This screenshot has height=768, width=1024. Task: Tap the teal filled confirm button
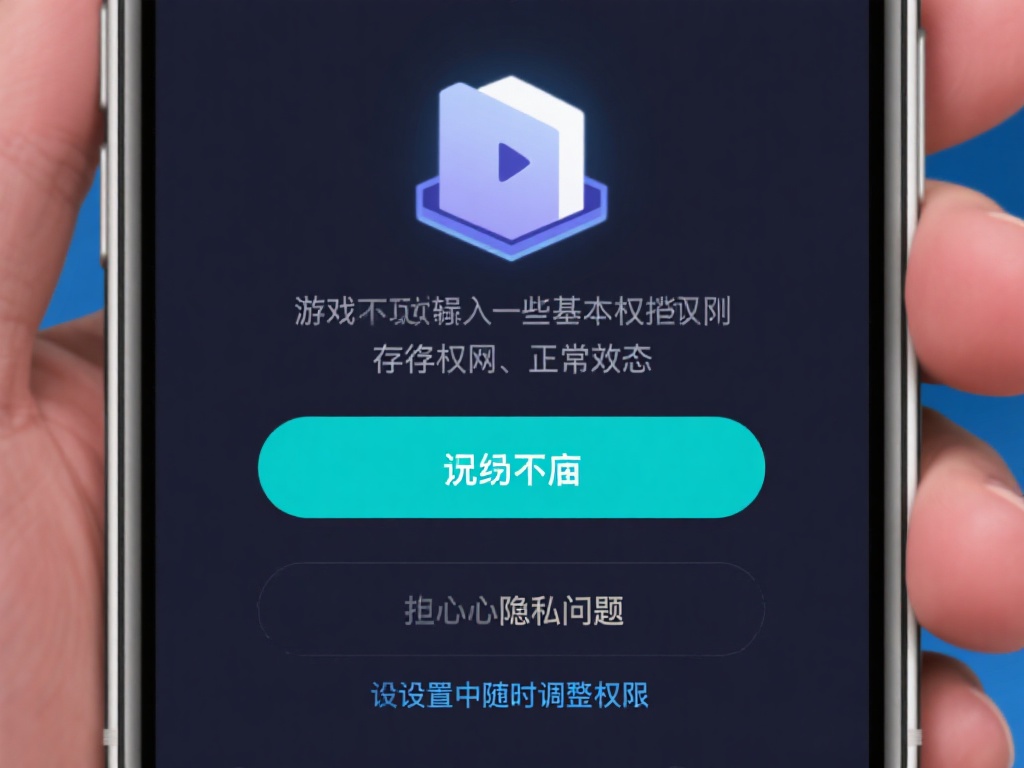click(511, 468)
